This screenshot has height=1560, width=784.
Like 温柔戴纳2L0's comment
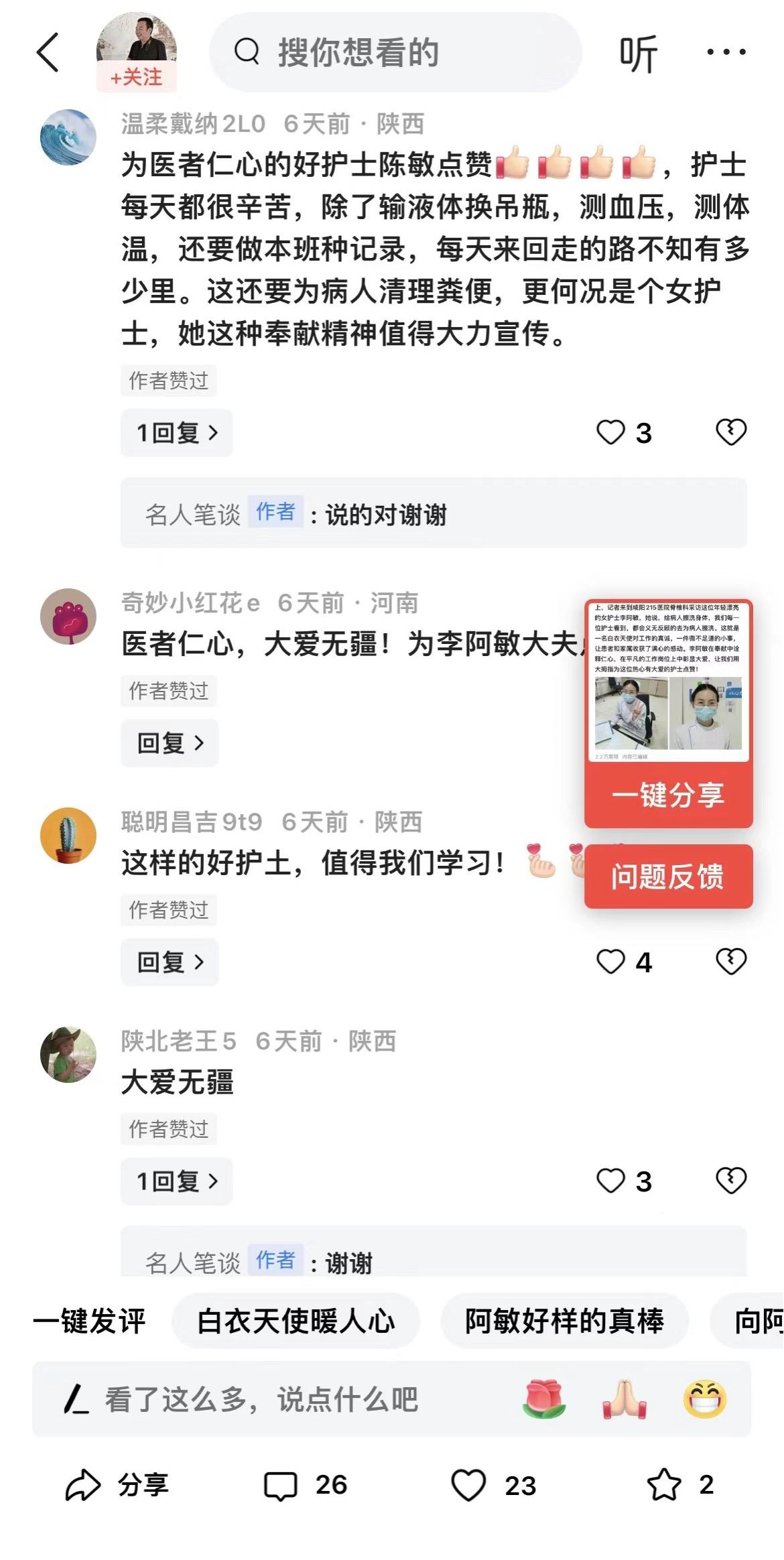point(611,433)
